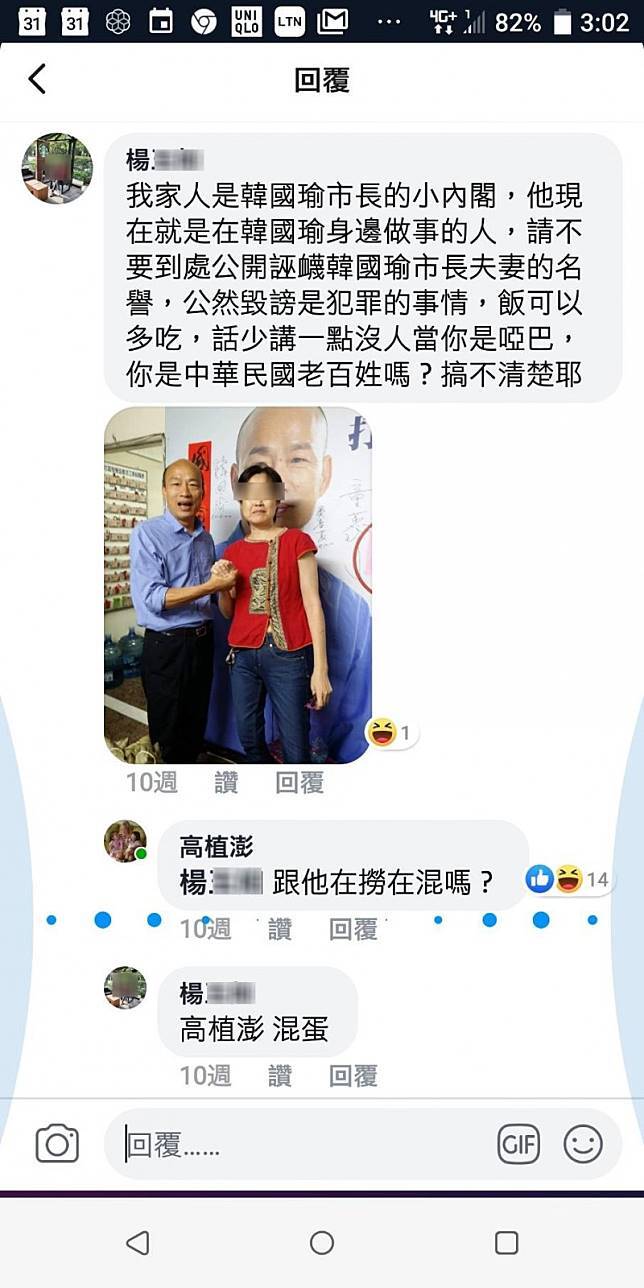The image size is (644, 1288).
Task: Reply to the first comment with photo
Action: click(300, 783)
